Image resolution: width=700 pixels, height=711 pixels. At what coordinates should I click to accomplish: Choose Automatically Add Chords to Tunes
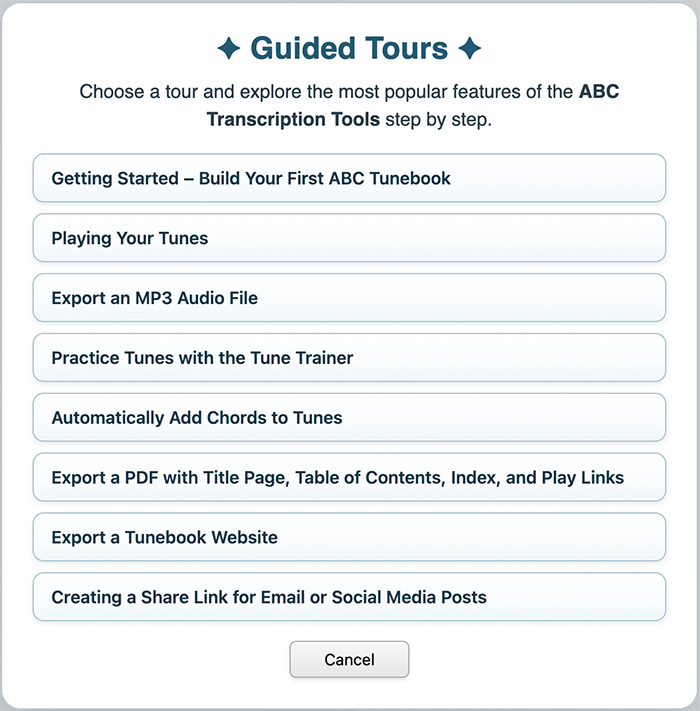point(349,418)
